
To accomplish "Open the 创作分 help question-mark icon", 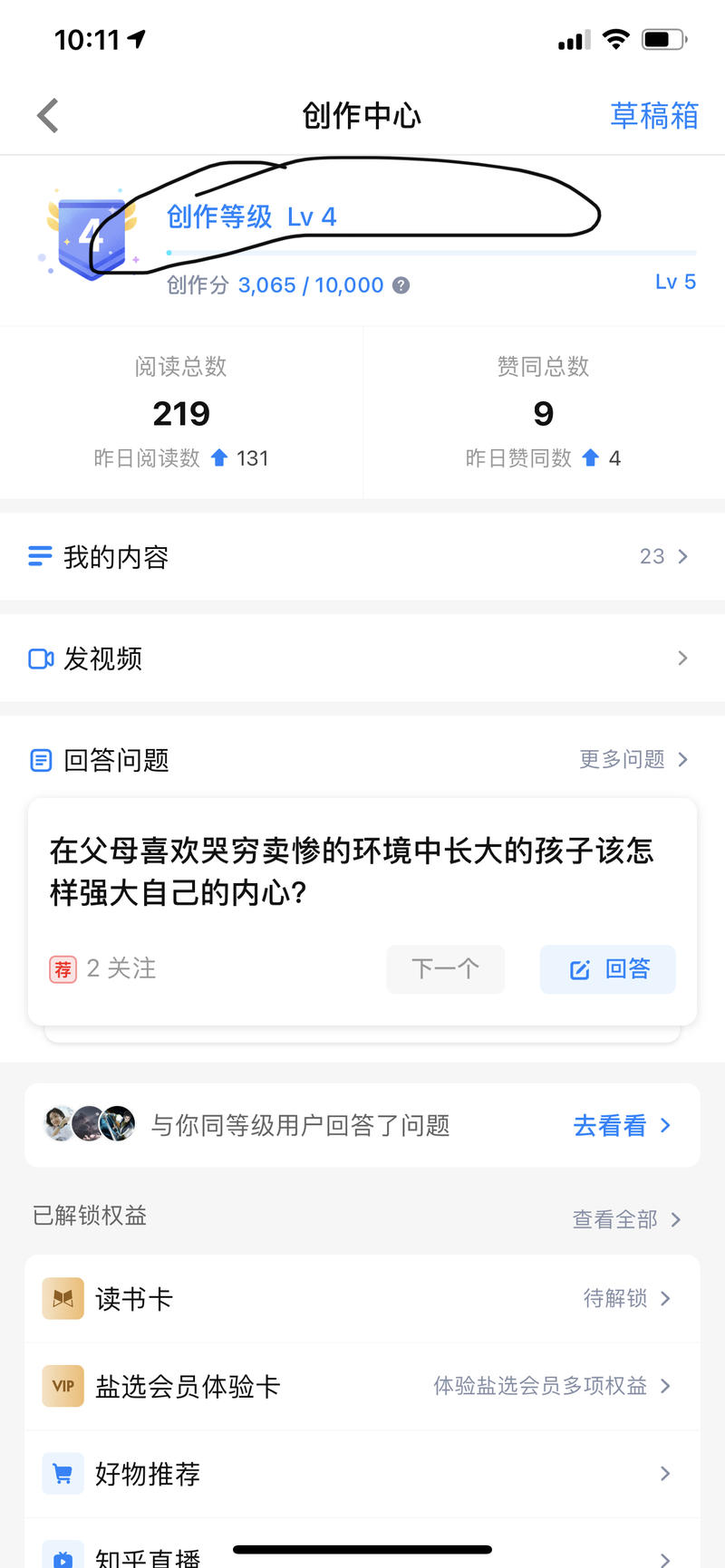I will pyautogui.click(x=399, y=285).
